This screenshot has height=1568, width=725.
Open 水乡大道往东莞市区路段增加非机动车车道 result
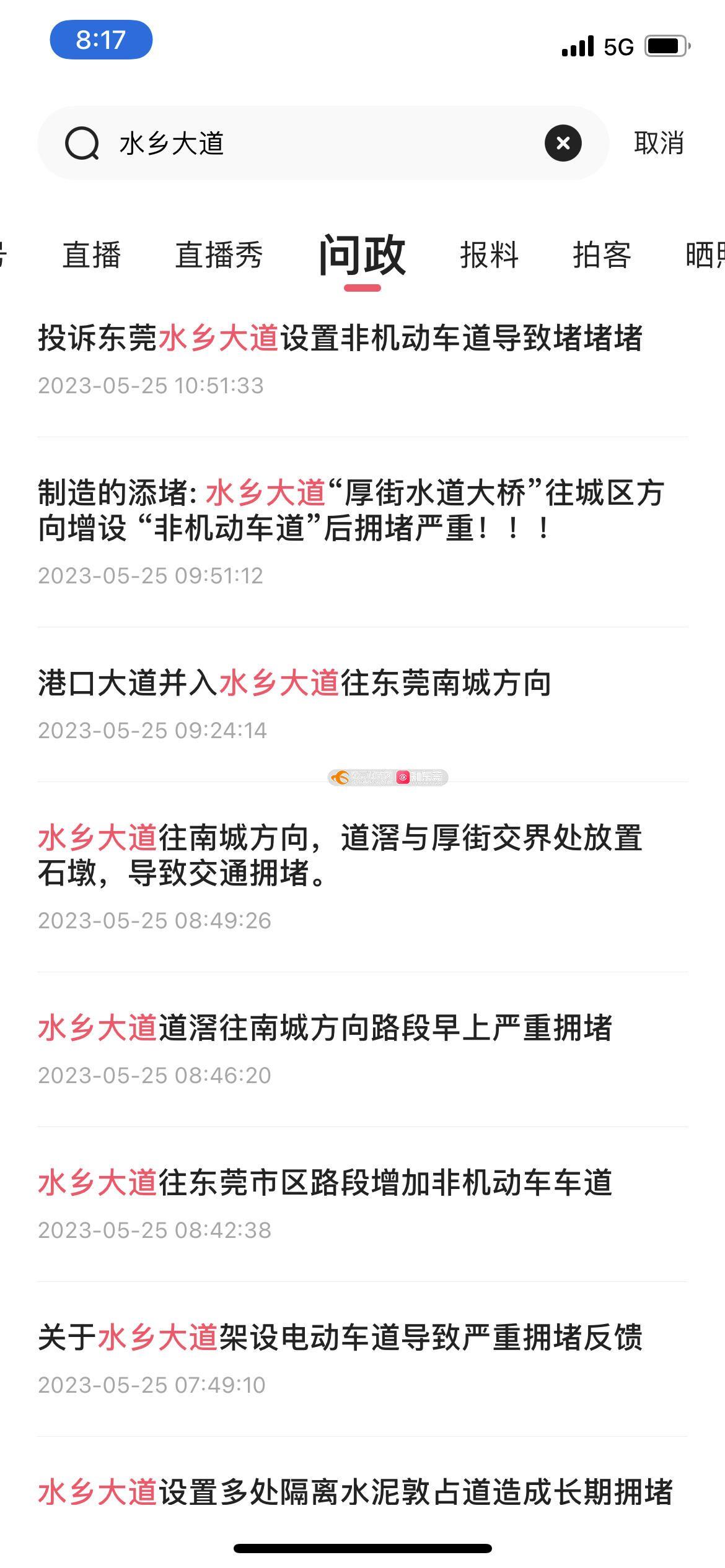coord(325,1183)
